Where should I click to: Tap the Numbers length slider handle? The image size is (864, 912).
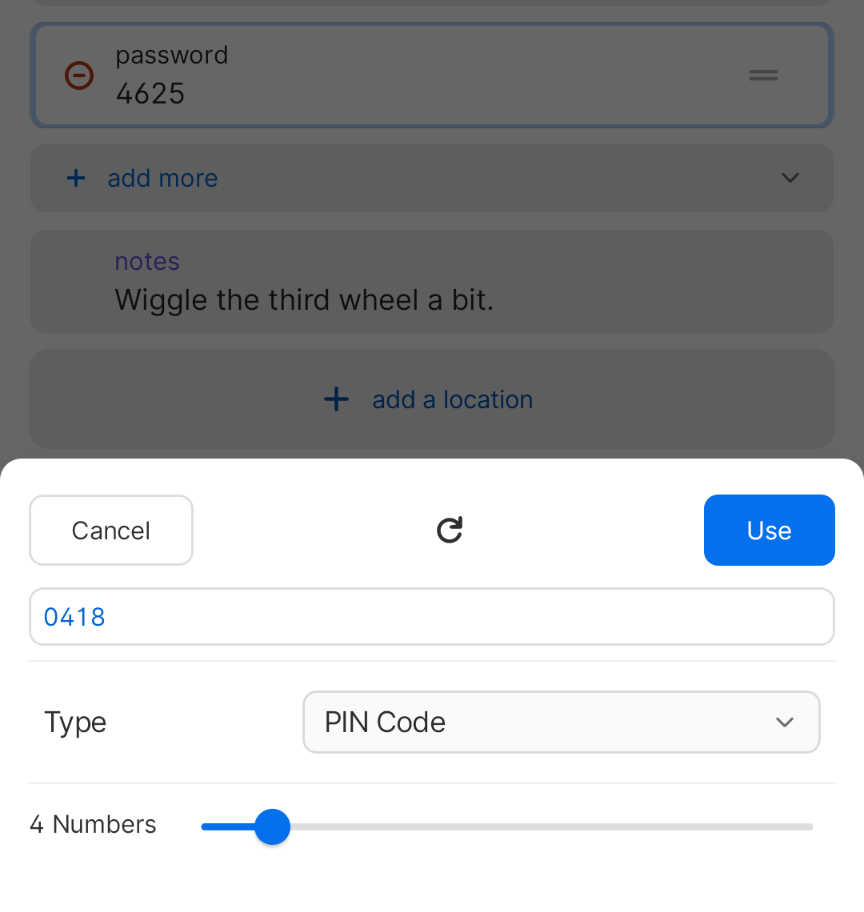272,827
